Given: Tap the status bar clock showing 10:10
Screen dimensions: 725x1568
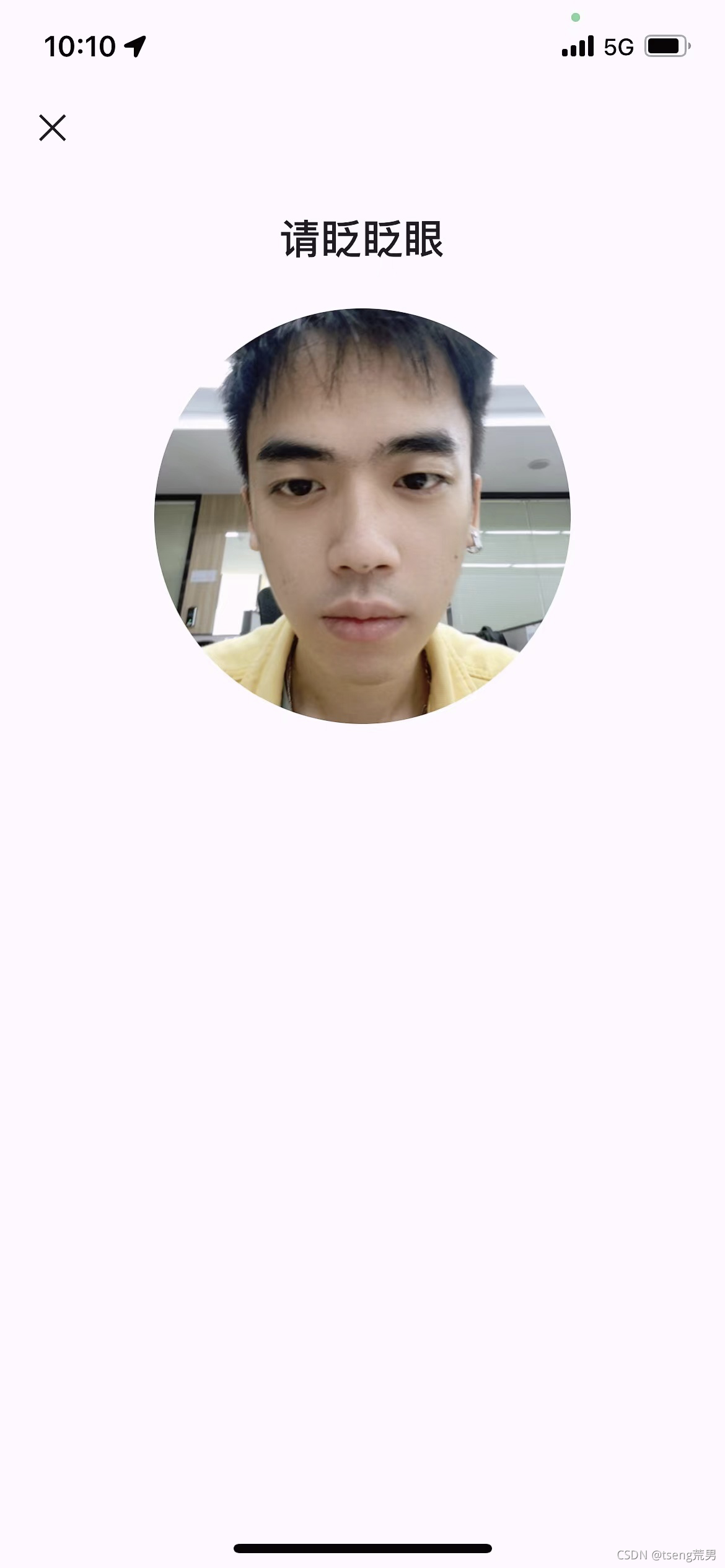Looking at the screenshot, I should (81, 45).
